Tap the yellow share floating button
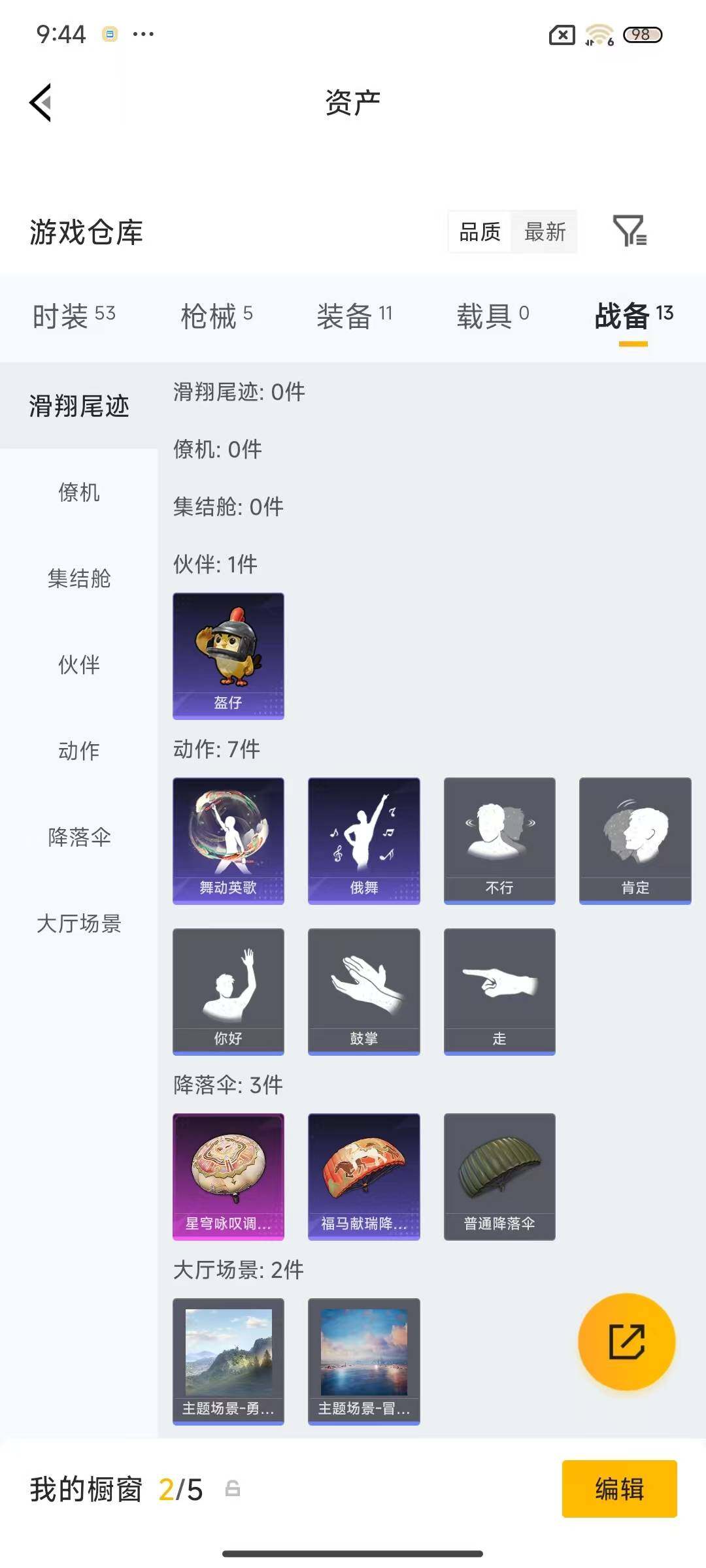The width and height of the screenshot is (706, 1568). tap(626, 1341)
